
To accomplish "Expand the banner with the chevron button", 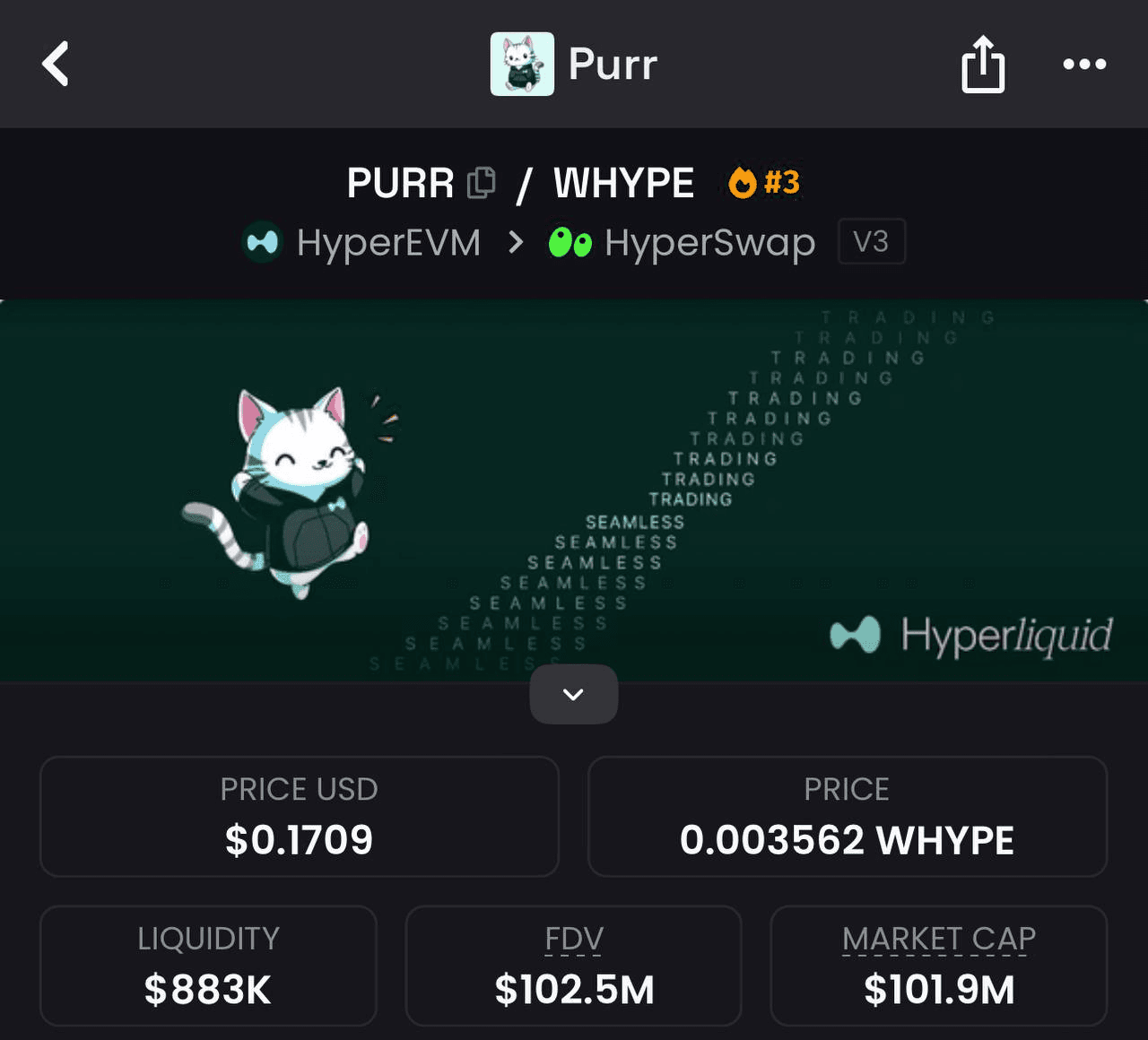I will click(x=574, y=694).
